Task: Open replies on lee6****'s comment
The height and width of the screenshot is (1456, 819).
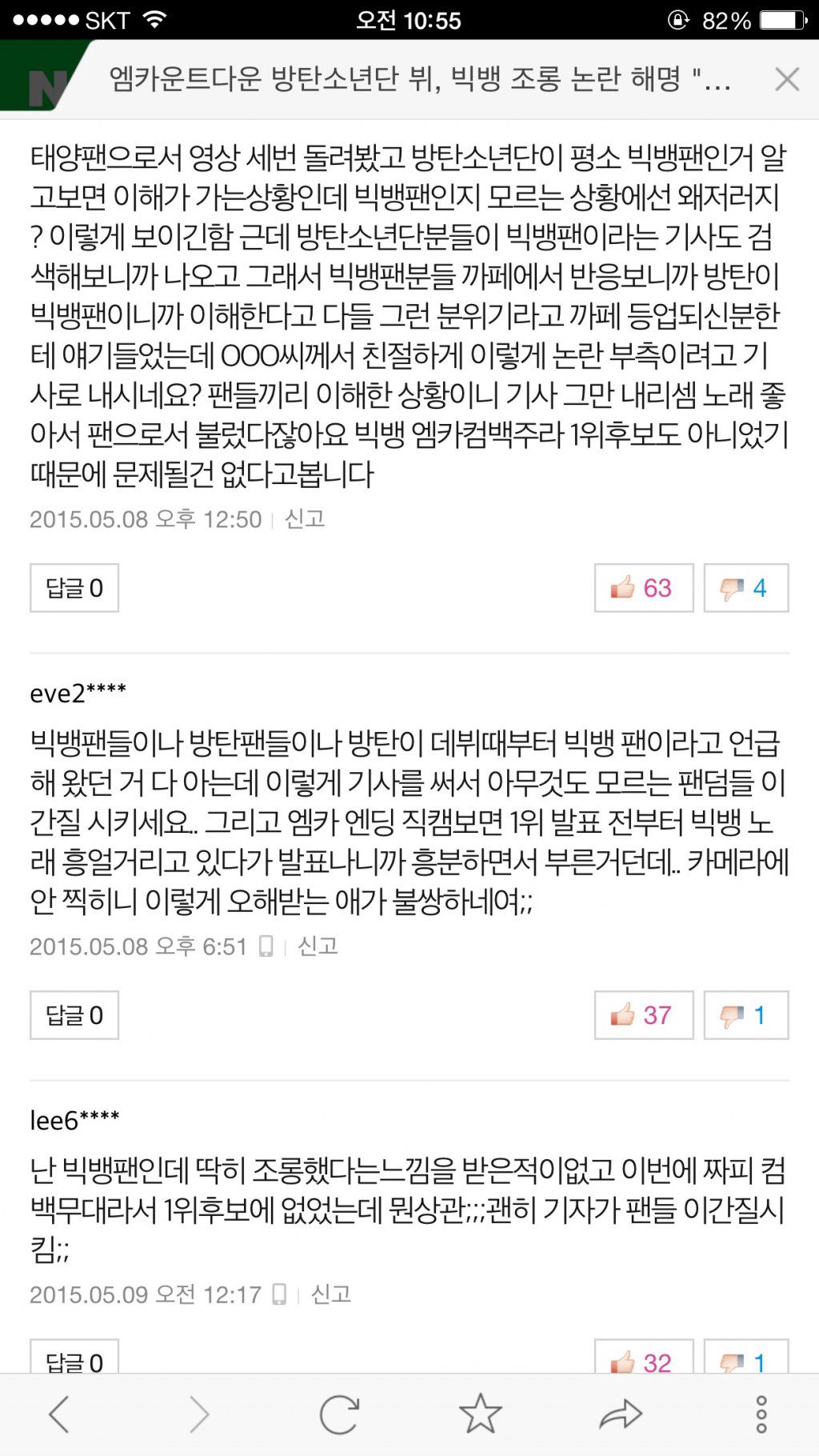Action: point(74,1358)
